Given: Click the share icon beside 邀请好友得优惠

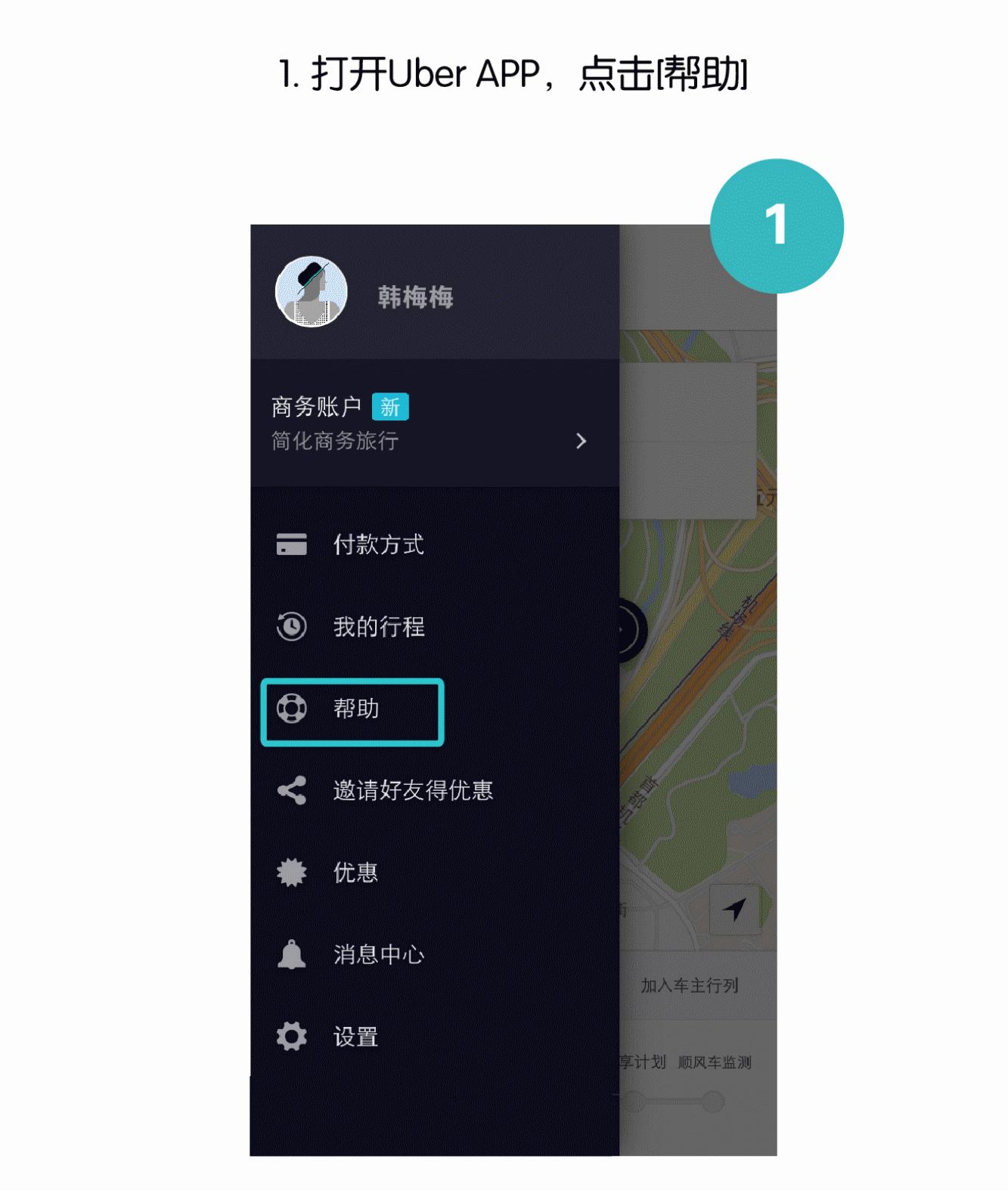Looking at the screenshot, I should point(293,791).
